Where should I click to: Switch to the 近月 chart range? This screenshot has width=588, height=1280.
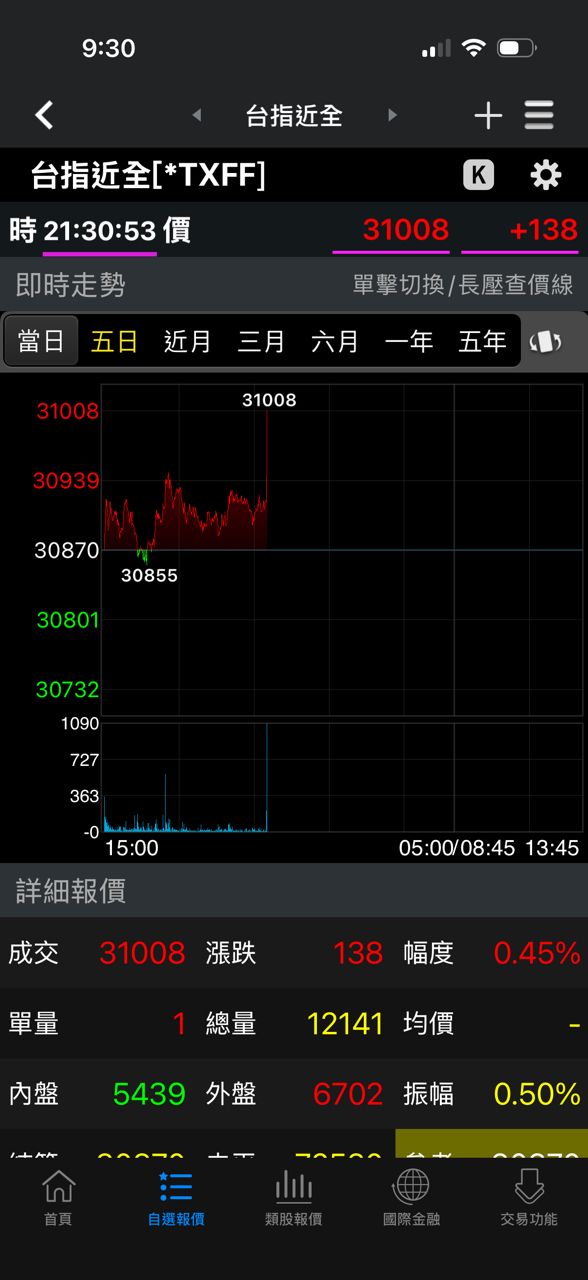tap(187, 341)
